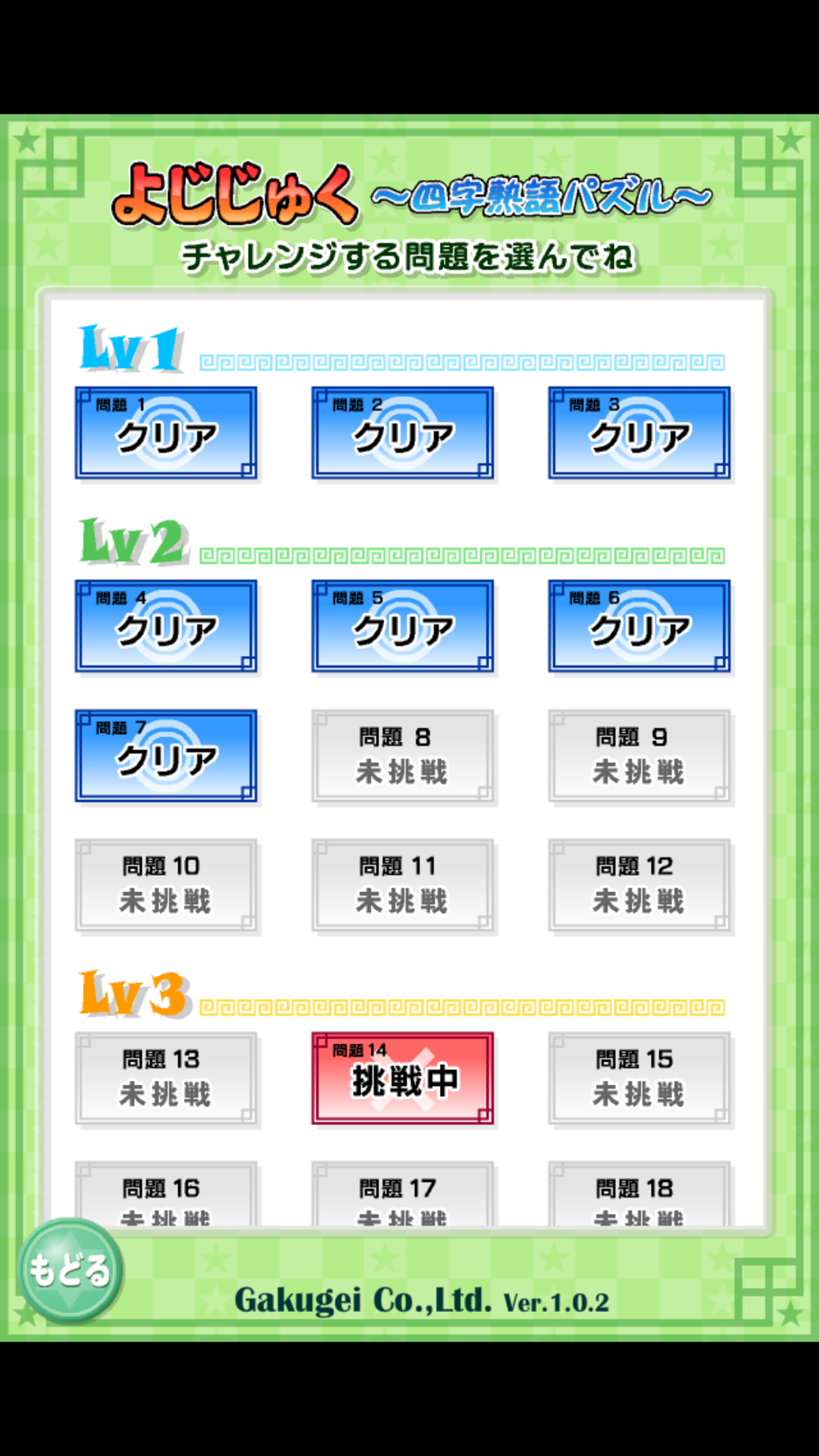Select cleared problem 2
819x1456 pixels.
point(403,433)
